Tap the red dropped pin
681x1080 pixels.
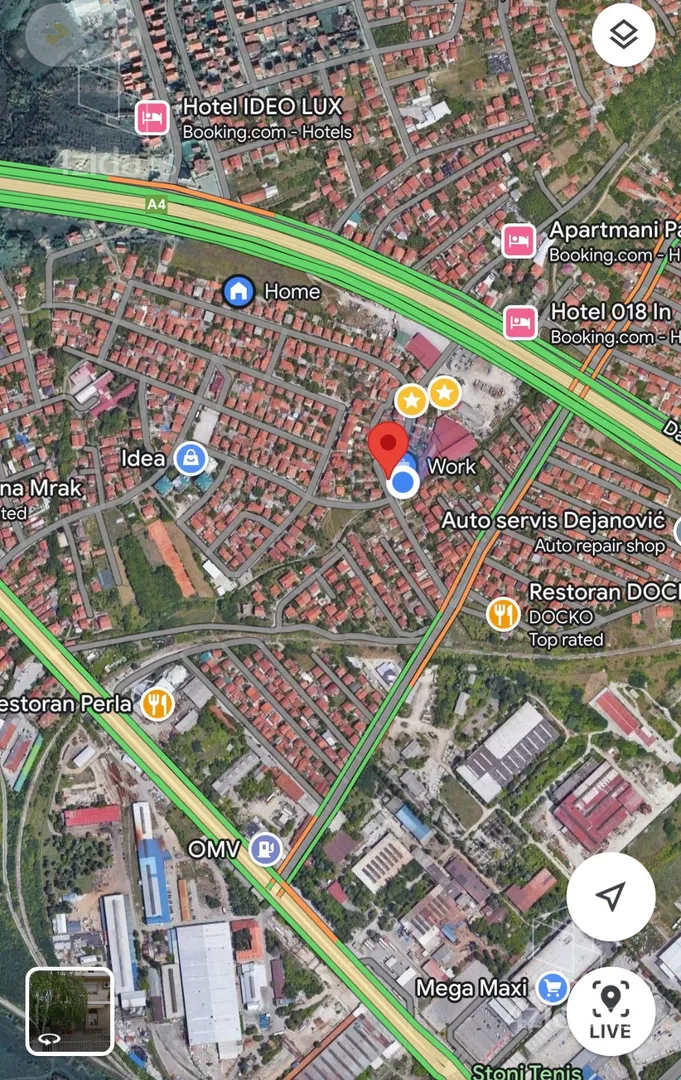click(x=388, y=445)
